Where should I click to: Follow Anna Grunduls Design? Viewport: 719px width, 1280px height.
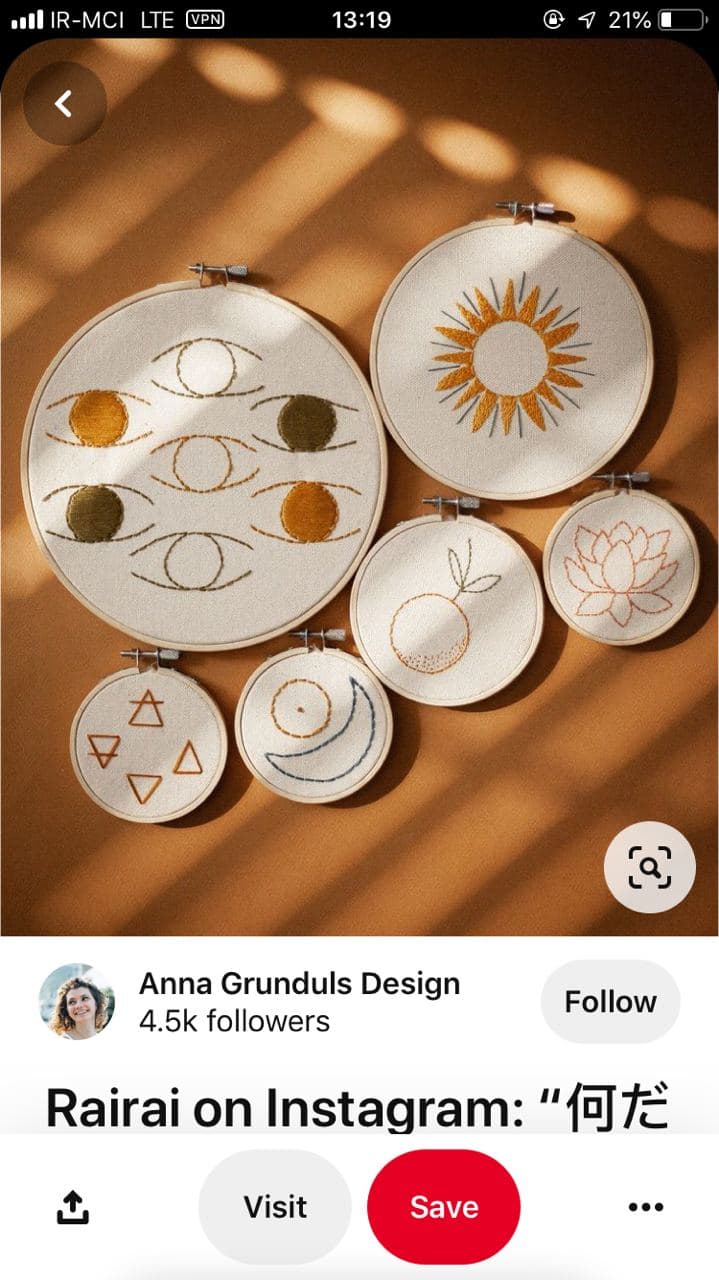[x=610, y=1002]
